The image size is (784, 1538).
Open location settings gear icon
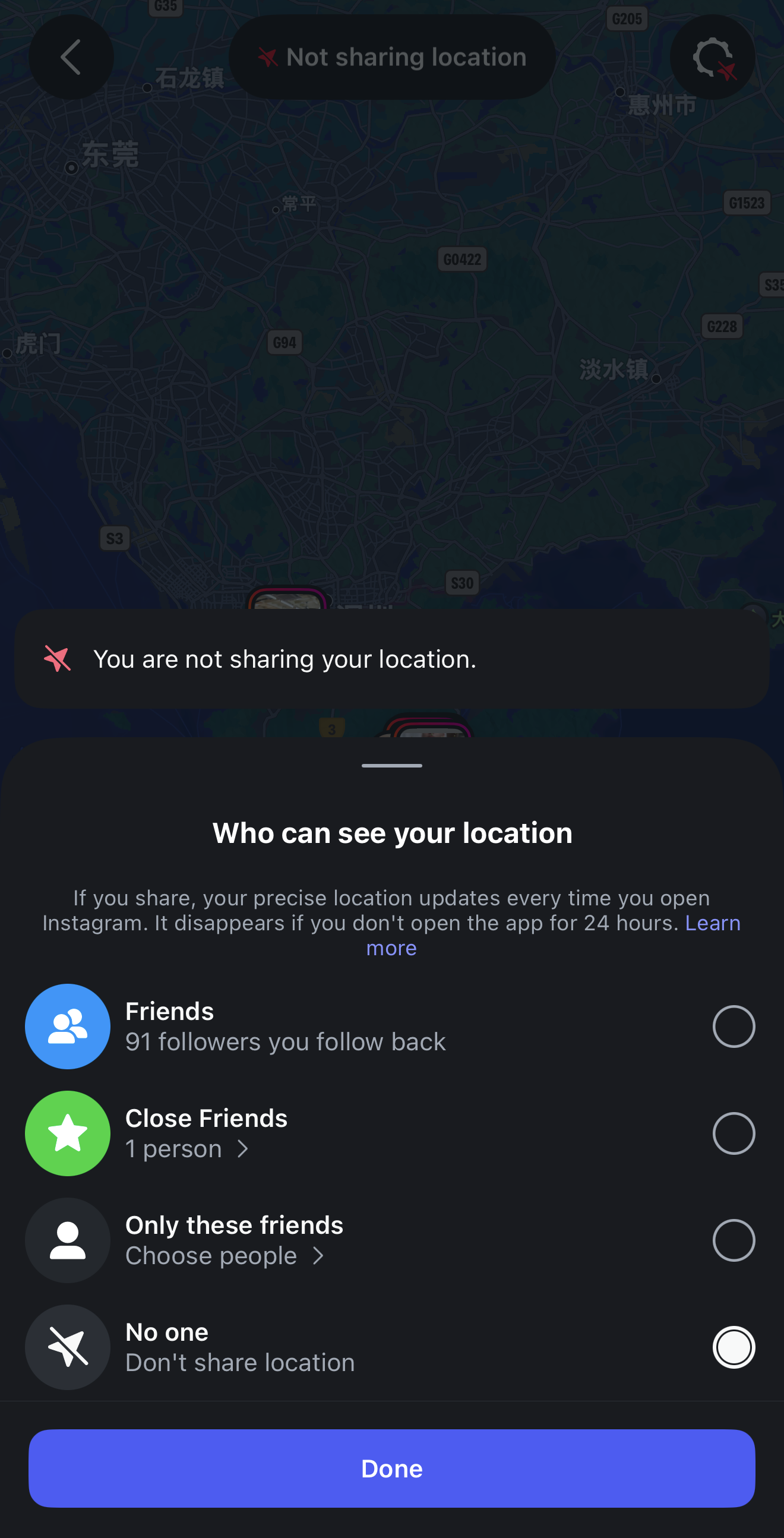click(x=712, y=57)
